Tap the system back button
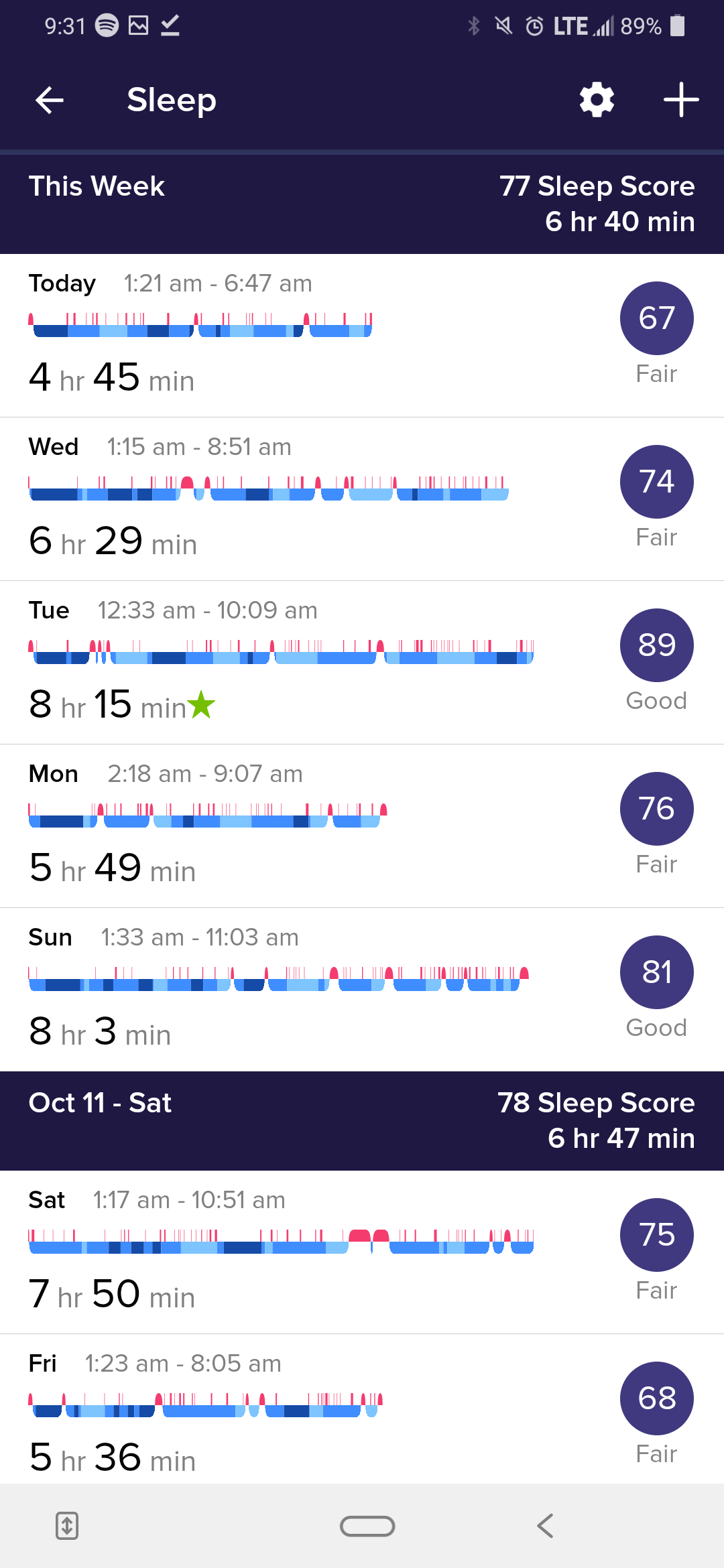 tap(546, 1526)
